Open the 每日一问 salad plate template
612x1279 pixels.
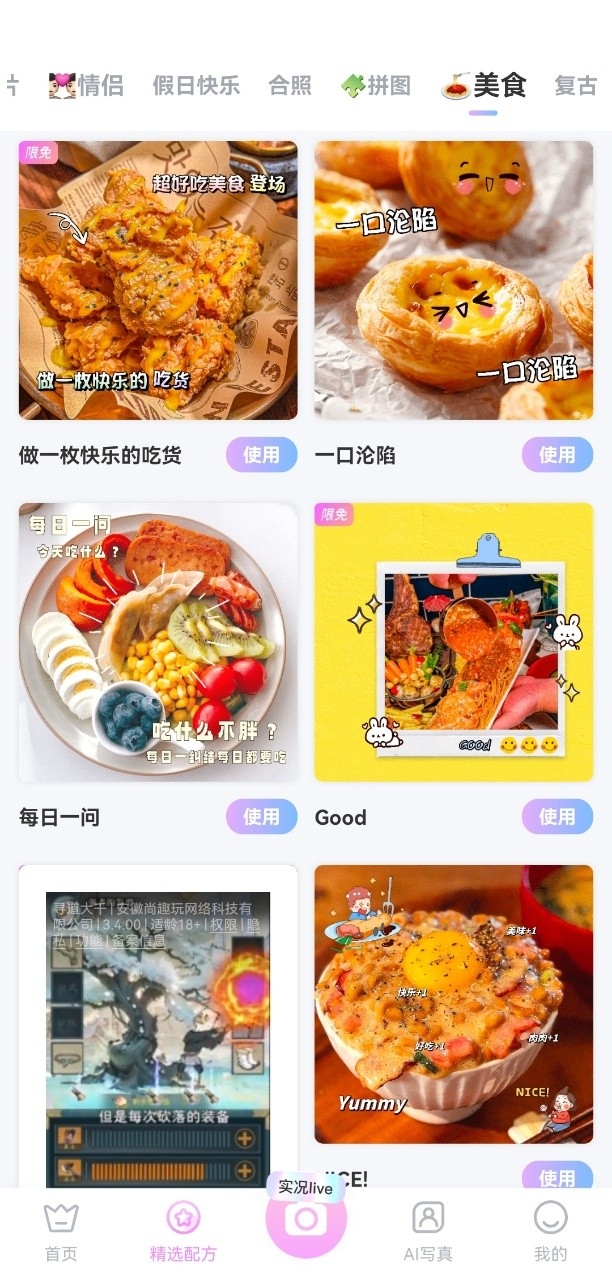click(158, 642)
